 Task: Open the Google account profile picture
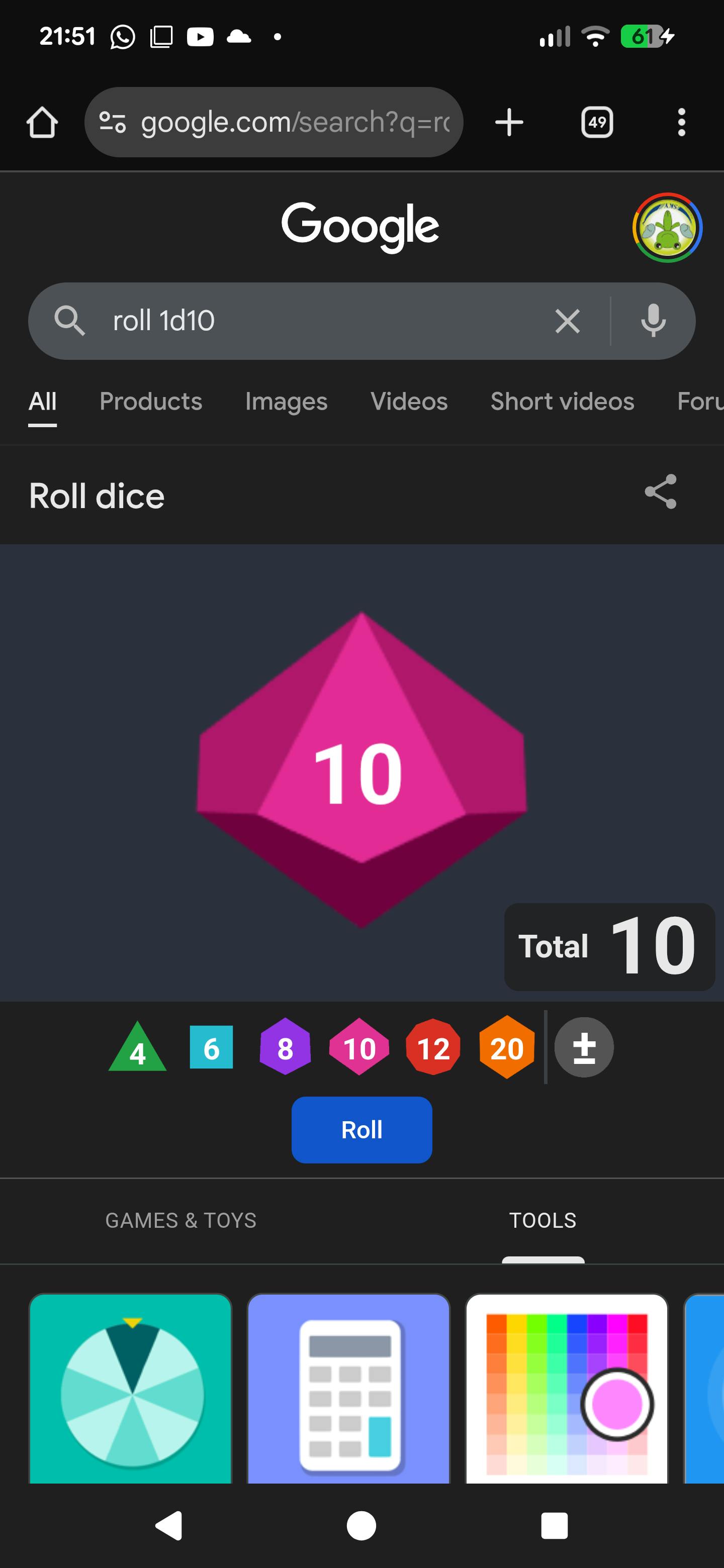[x=667, y=228]
